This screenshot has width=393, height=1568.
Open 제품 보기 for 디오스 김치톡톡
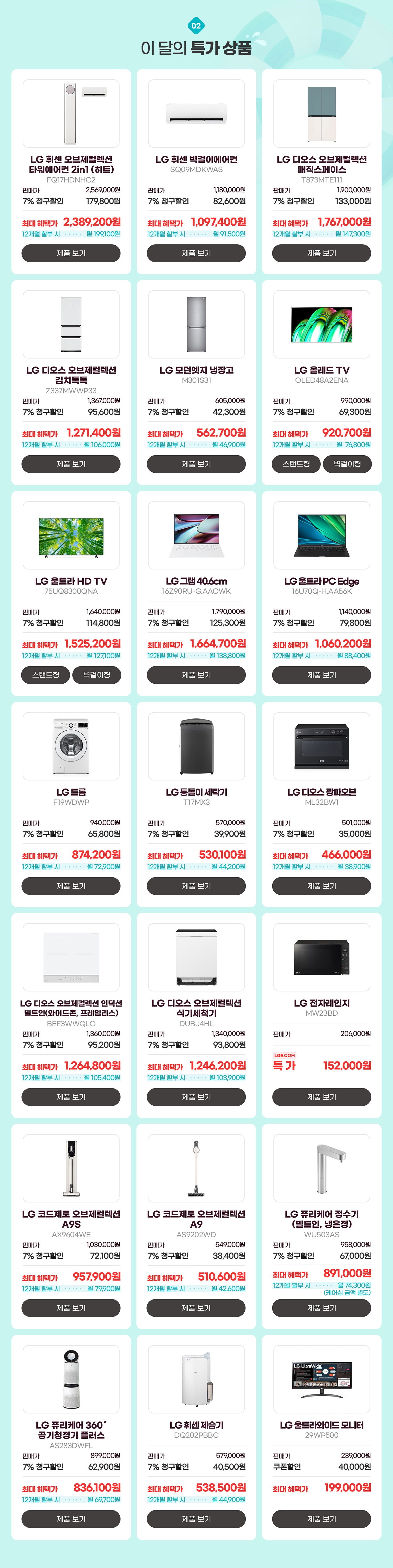71,464
